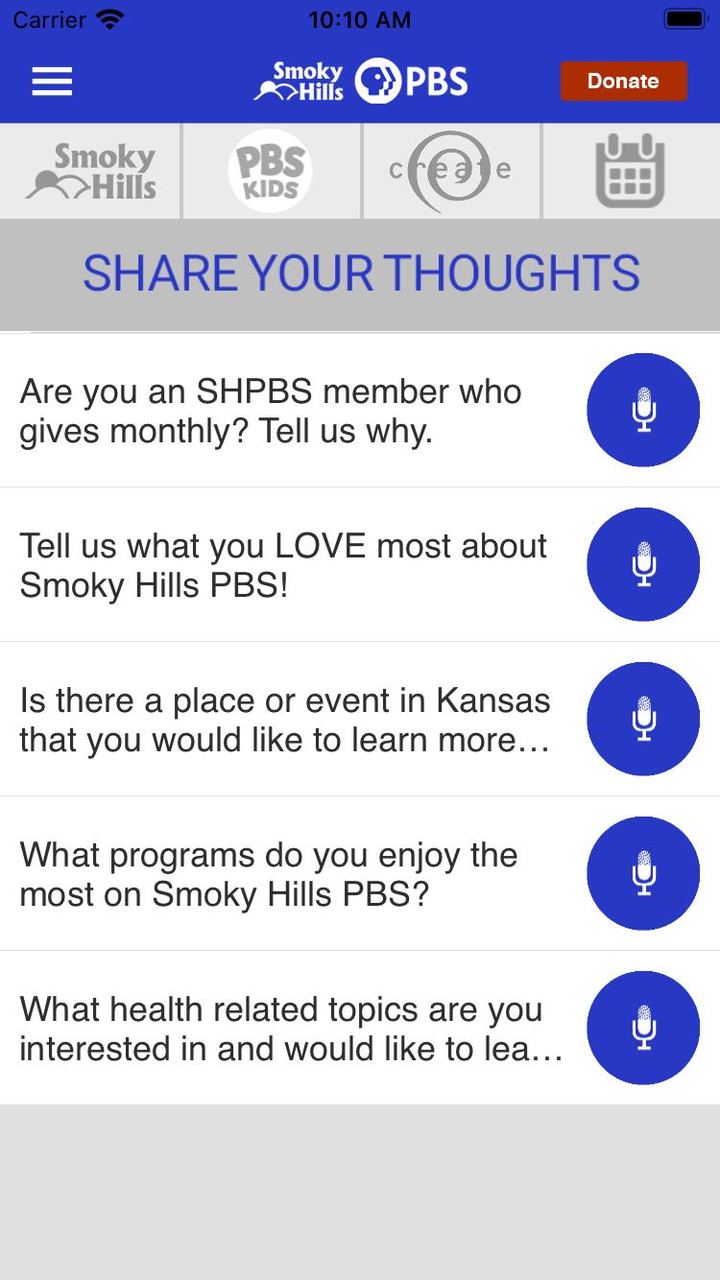Record your favorite programs response
Viewport: 720px width, 1280px height.
643,873
